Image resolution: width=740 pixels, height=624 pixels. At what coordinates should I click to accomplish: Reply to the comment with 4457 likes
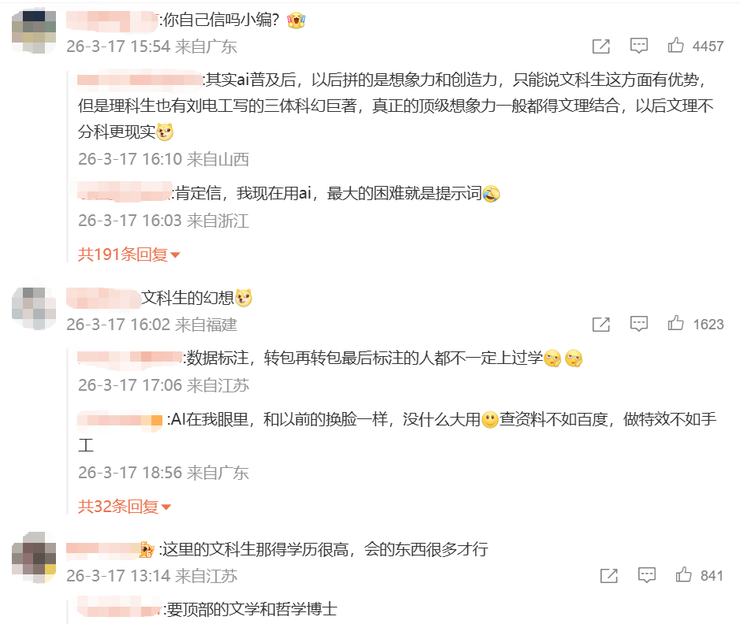pyautogui.click(x=639, y=46)
